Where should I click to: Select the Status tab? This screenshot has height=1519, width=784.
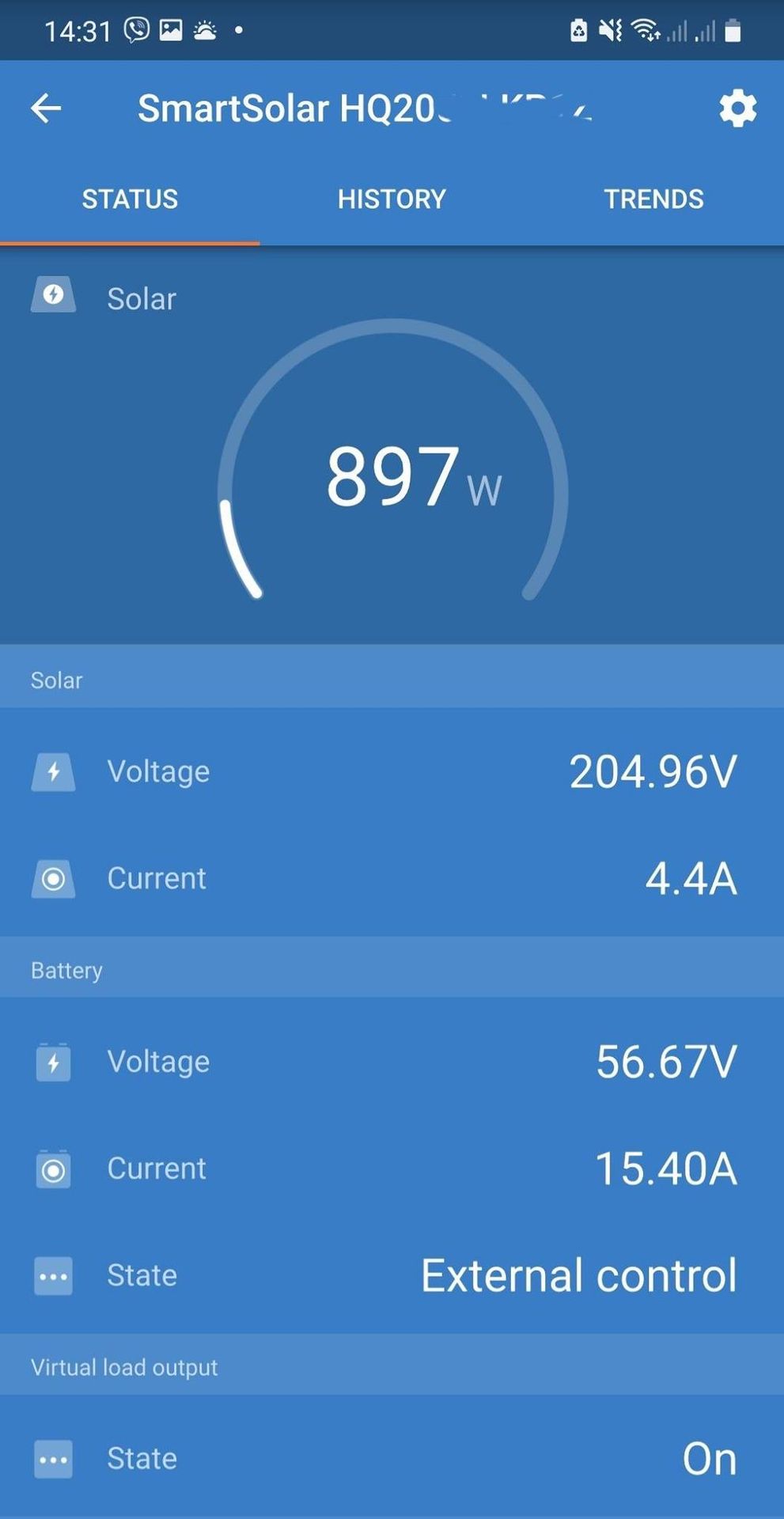click(130, 199)
